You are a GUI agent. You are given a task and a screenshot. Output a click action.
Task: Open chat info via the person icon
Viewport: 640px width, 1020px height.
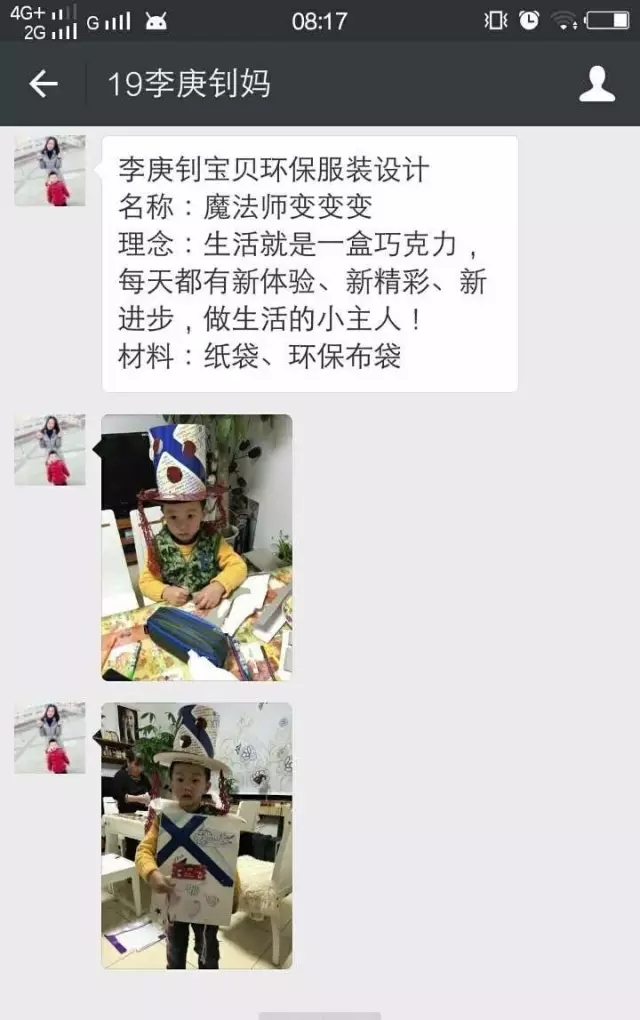tap(597, 84)
